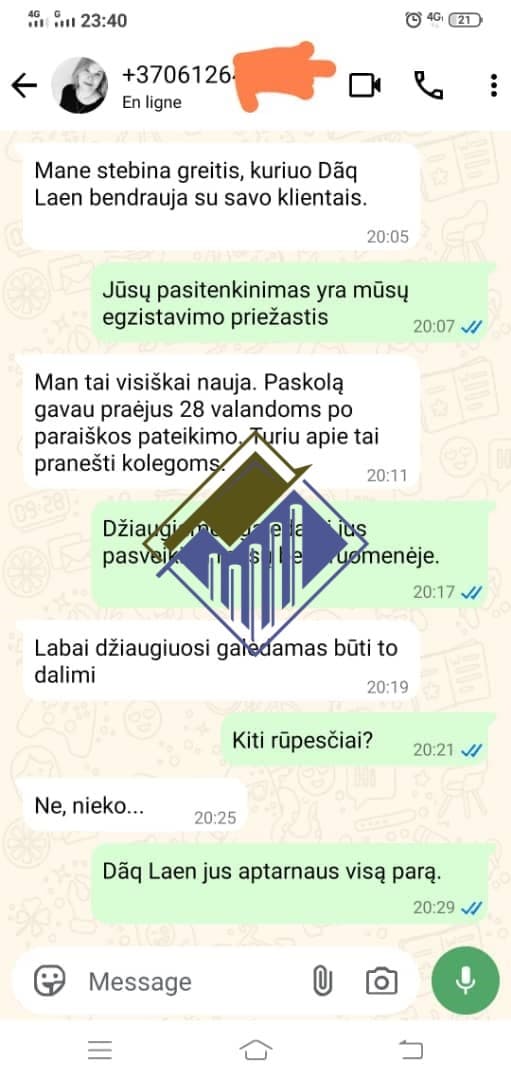This screenshot has height=1080, width=511.
Task: Go back to the chat list
Action: [x=24, y=85]
